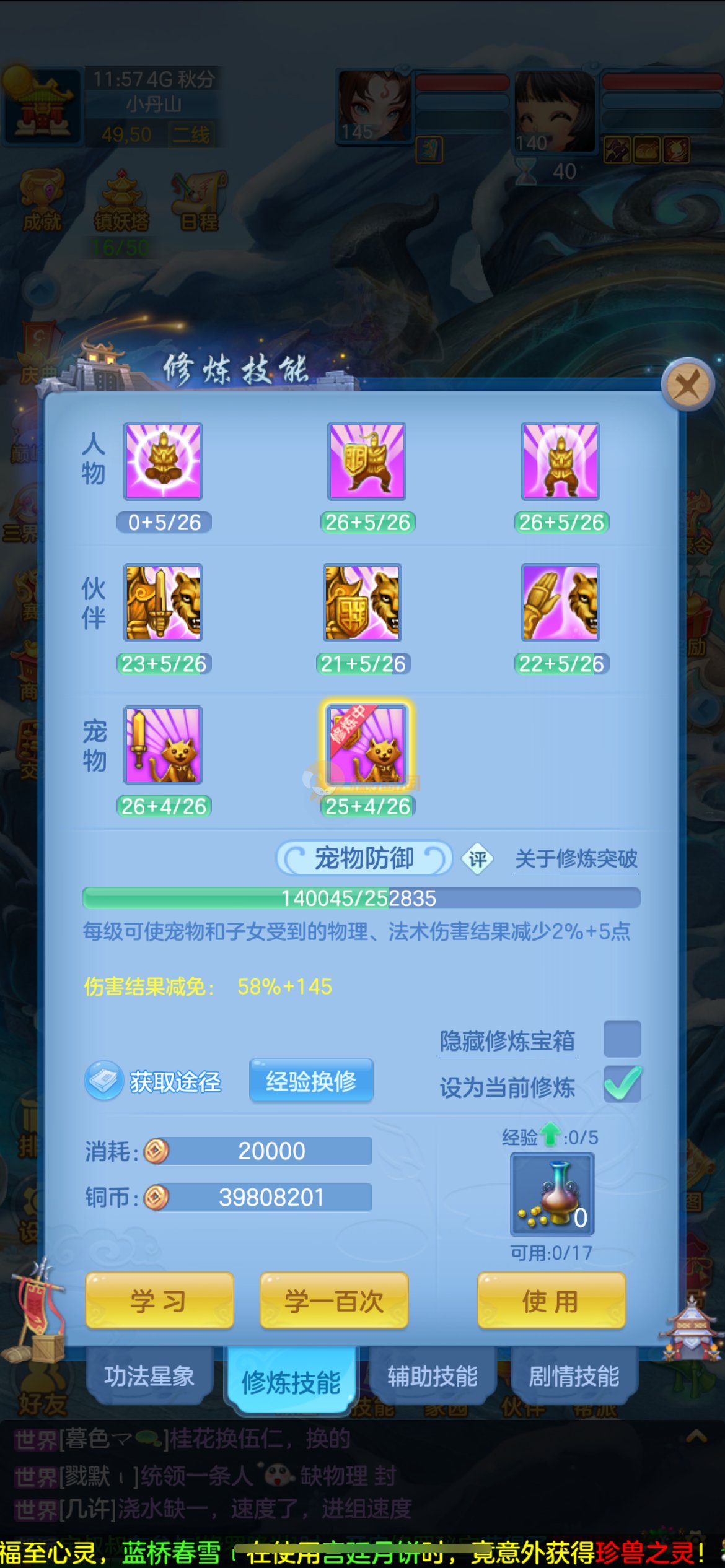
Task: Switch to the 剧情技能 tab
Action: [574, 1376]
